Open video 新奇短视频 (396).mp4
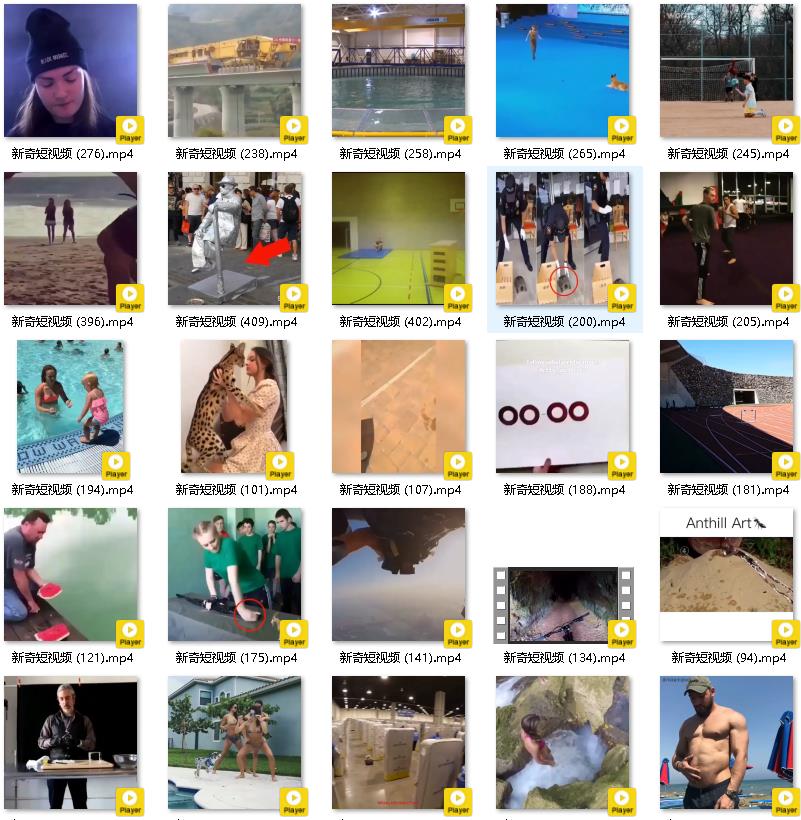Viewport: 801px width, 820px height. 71,239
